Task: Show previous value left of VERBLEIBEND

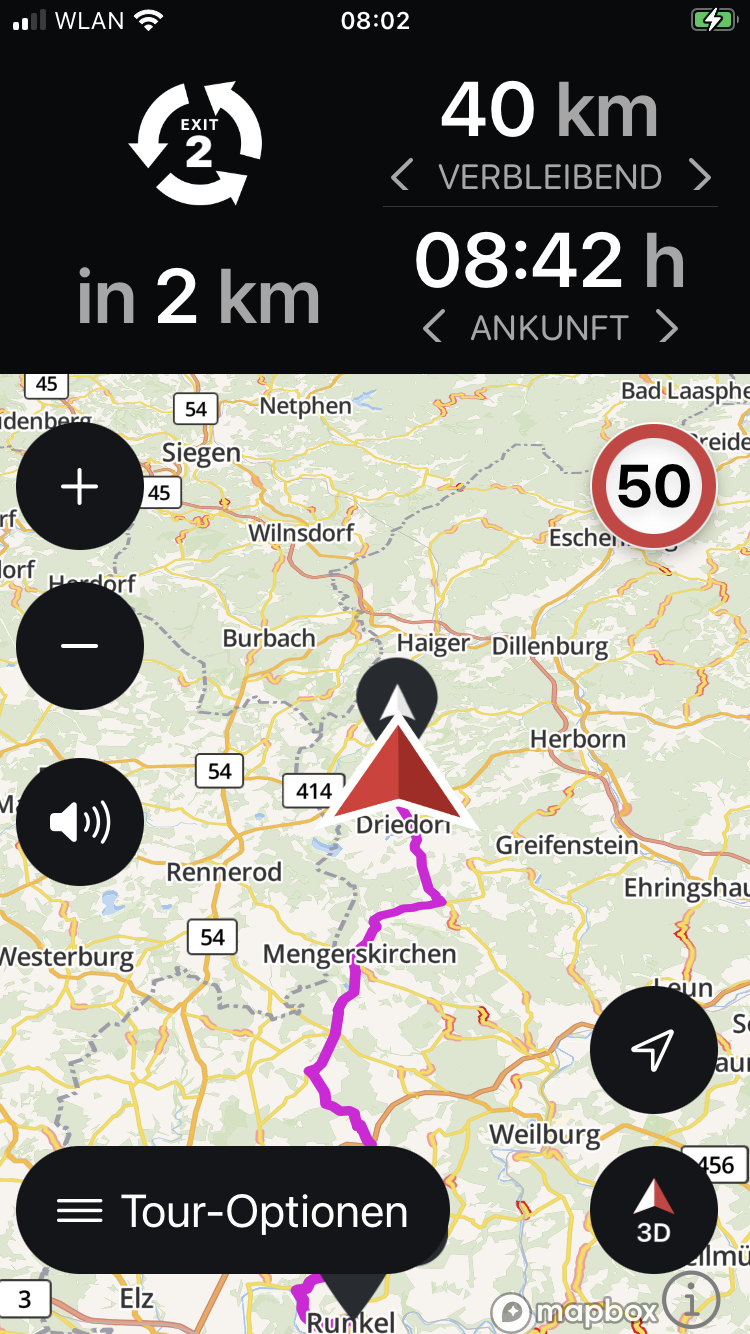Action: click(400, 177)
